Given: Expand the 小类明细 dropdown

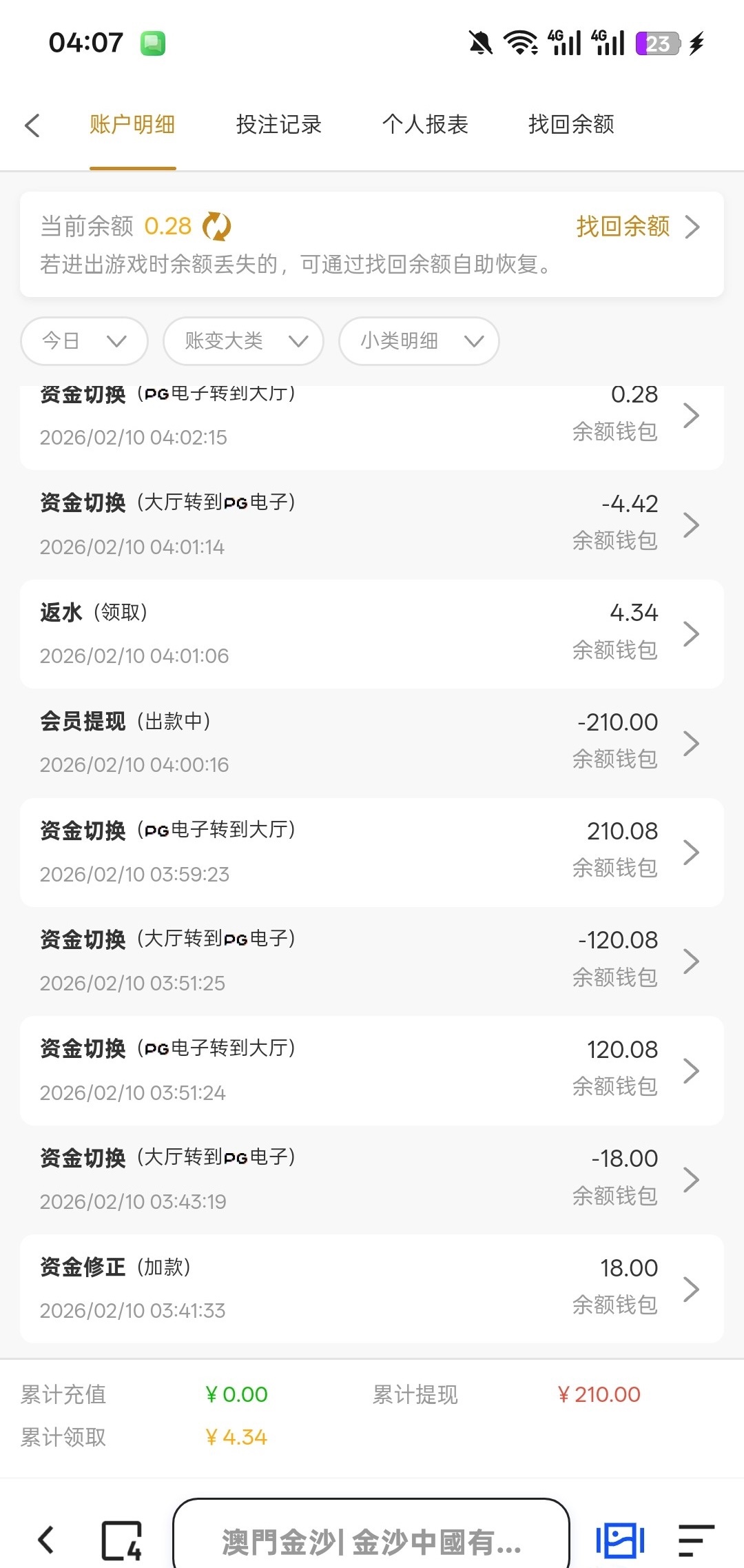Looking at the screenshot, I should tap(419, 340).
